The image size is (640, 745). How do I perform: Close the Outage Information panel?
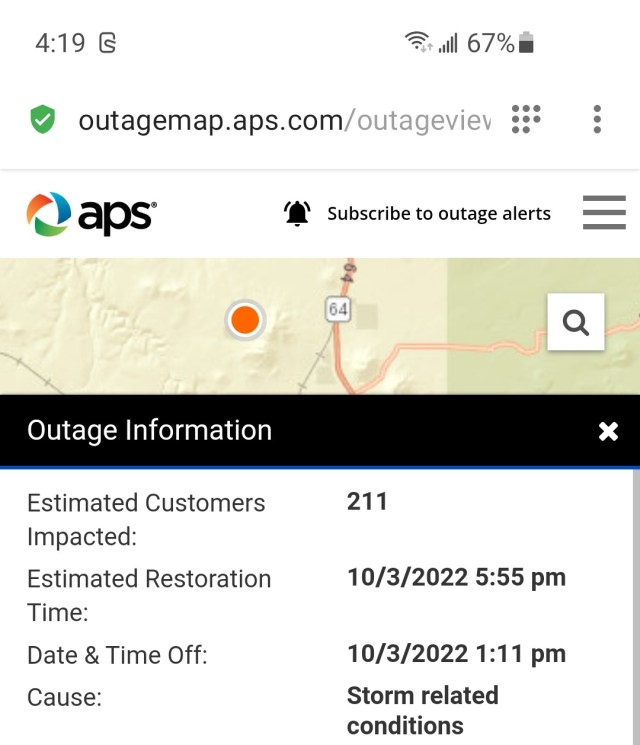[608, 431]
